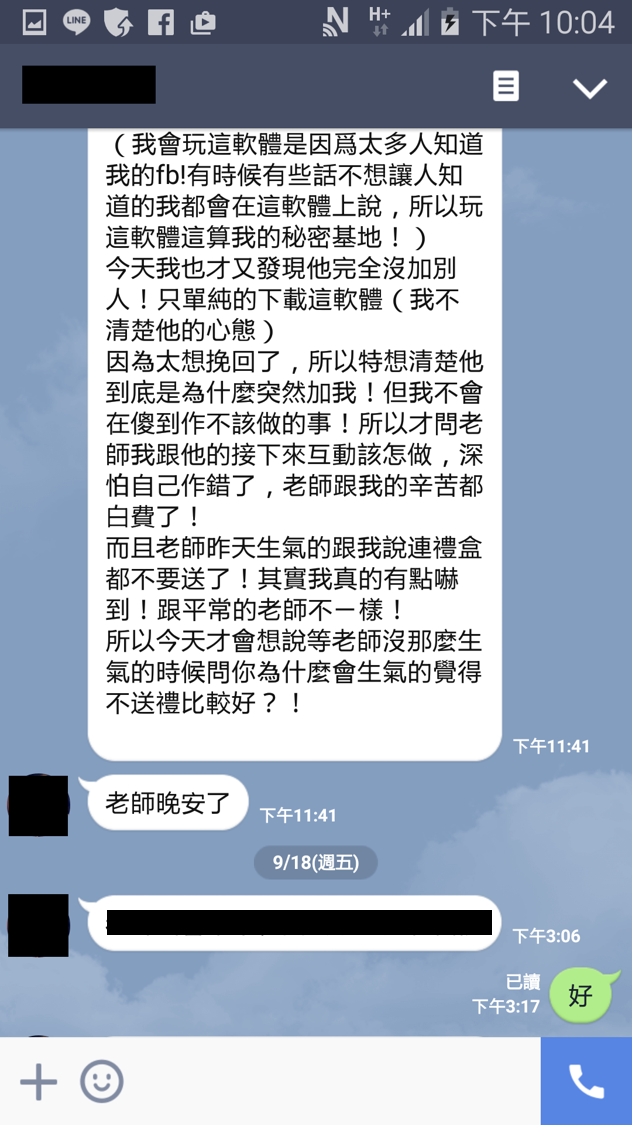Image resolution: width=632 pixels, height=1125 pixels.
Task: Open the emoji sticker picker
Action: point(102,1081)
